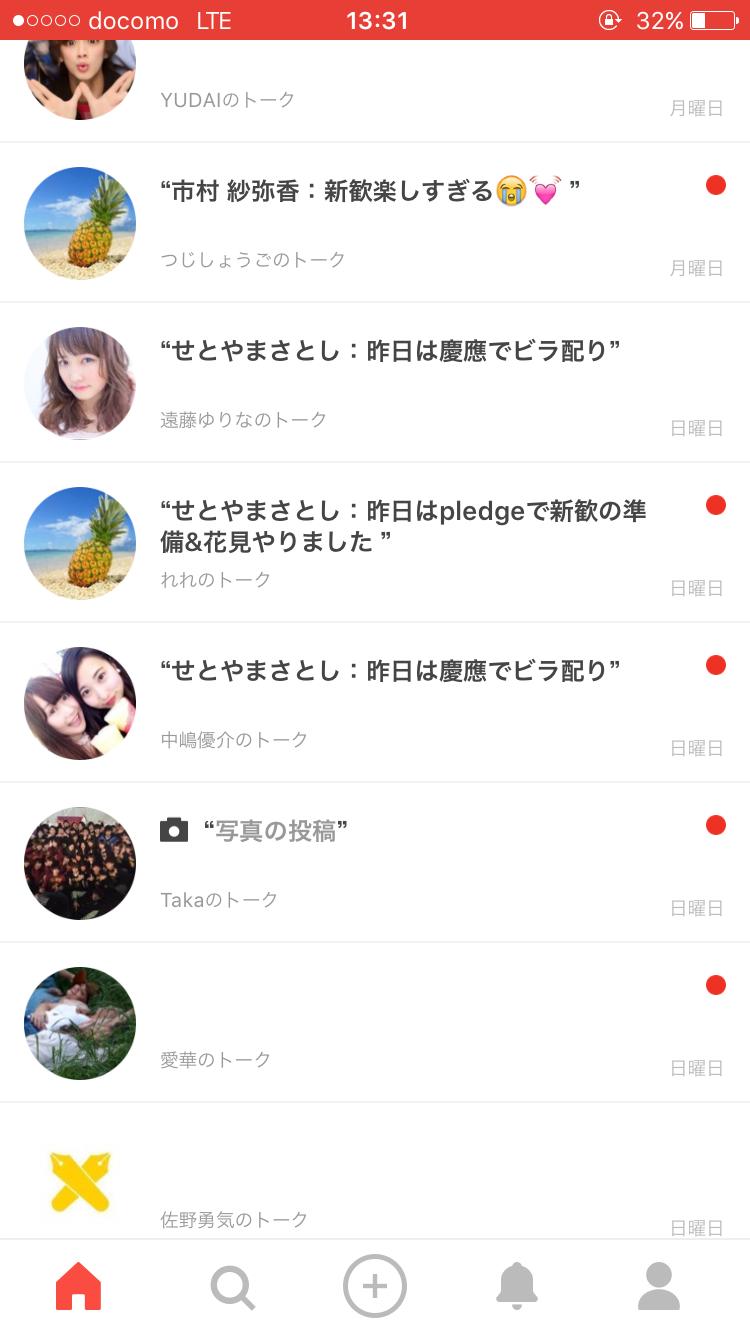Tap the pineapple avatar of つじしょうご
The width and height of the screenshot is (750, 1334).
click(80, 222)
